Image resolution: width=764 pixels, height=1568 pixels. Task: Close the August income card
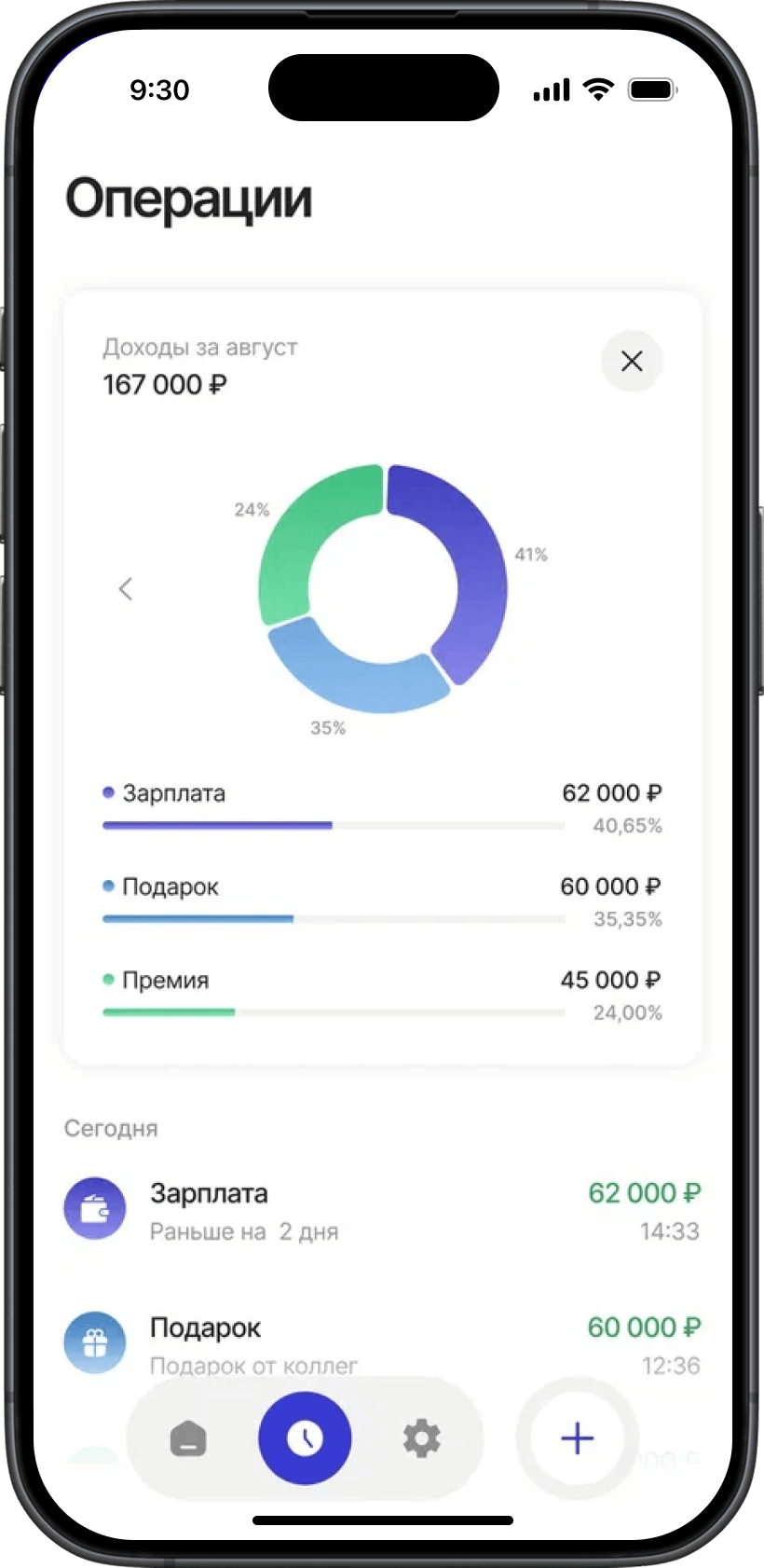[632, 362]
